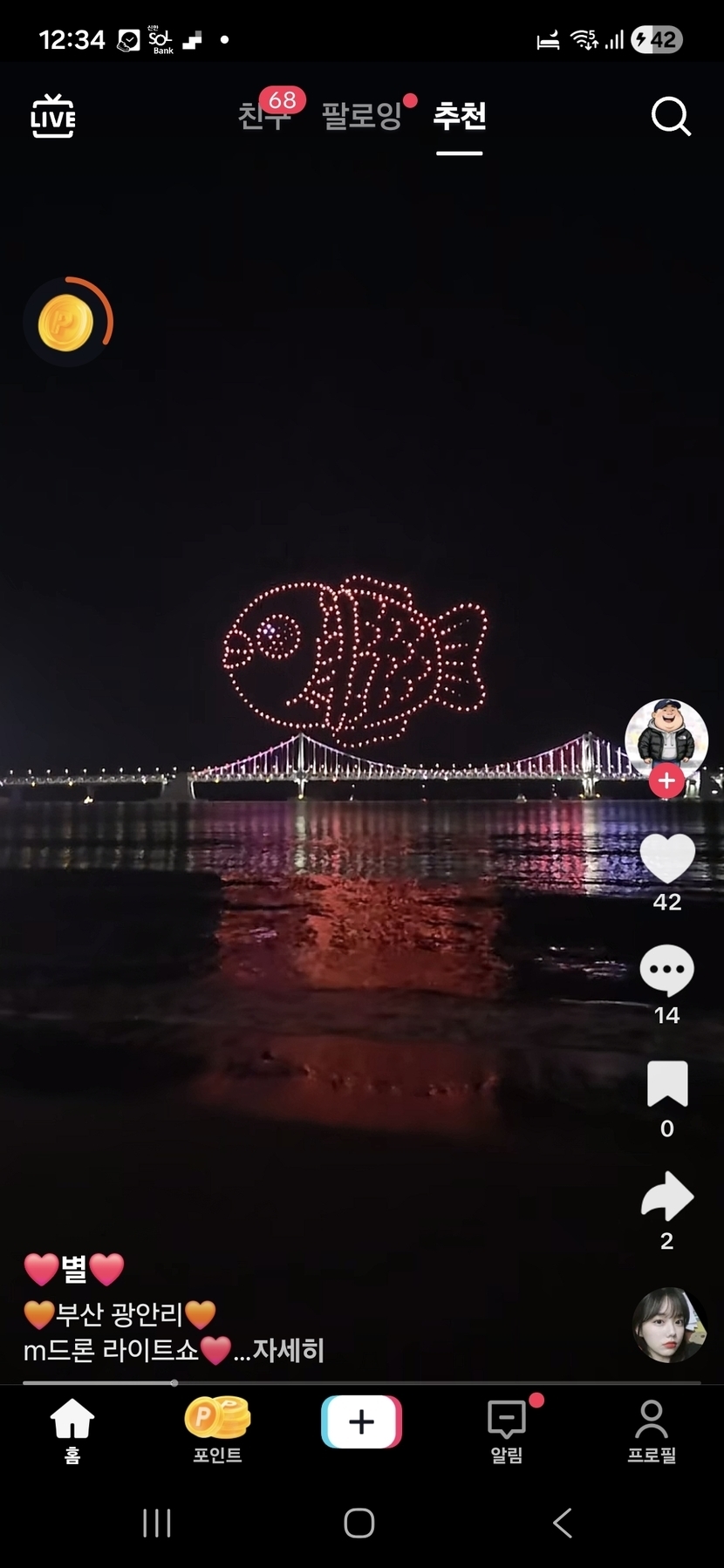Open the video creator's profile picture
The image size is (724, 1568).
click(666, 736)
